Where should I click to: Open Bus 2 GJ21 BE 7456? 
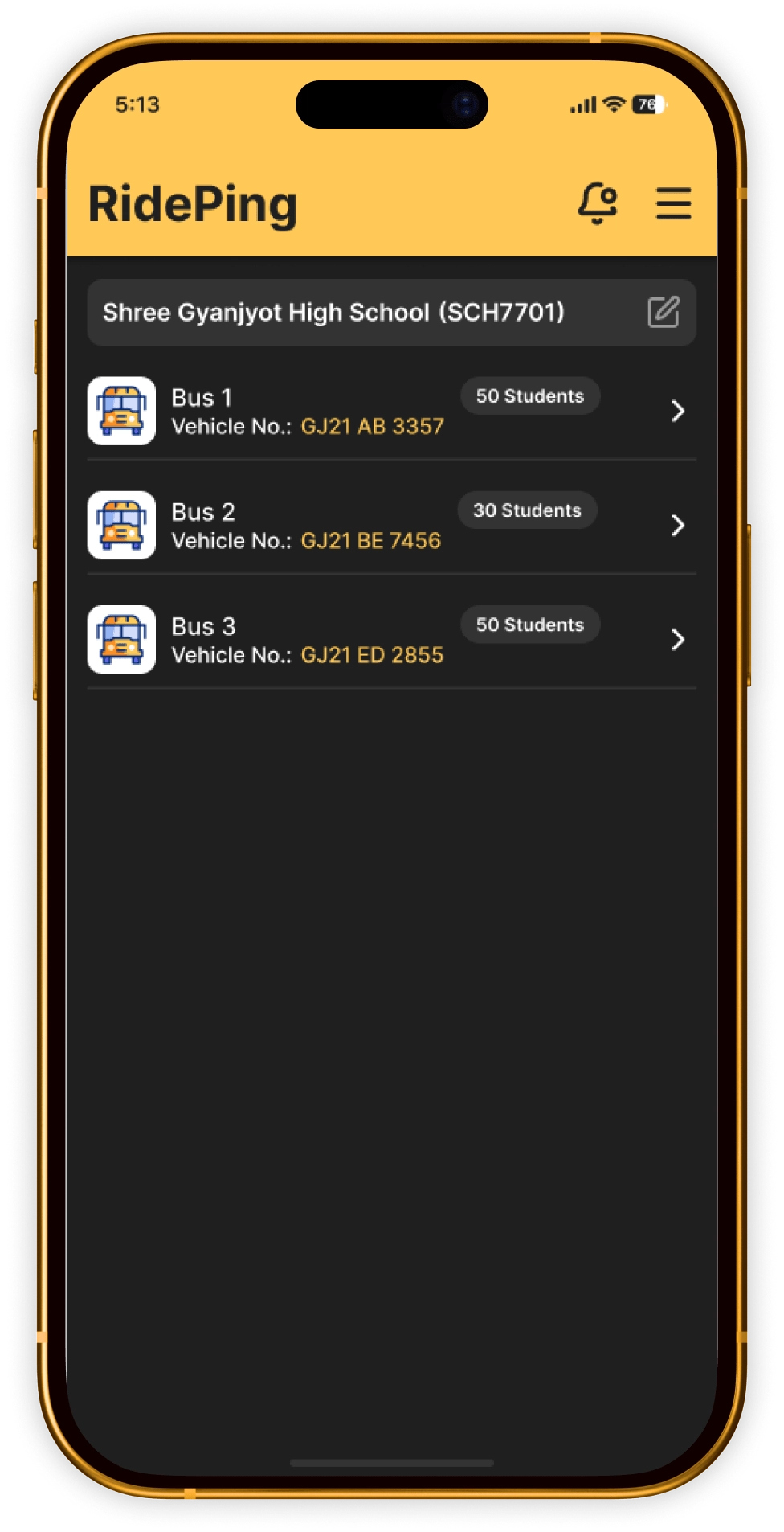click(x=390, y=526)
